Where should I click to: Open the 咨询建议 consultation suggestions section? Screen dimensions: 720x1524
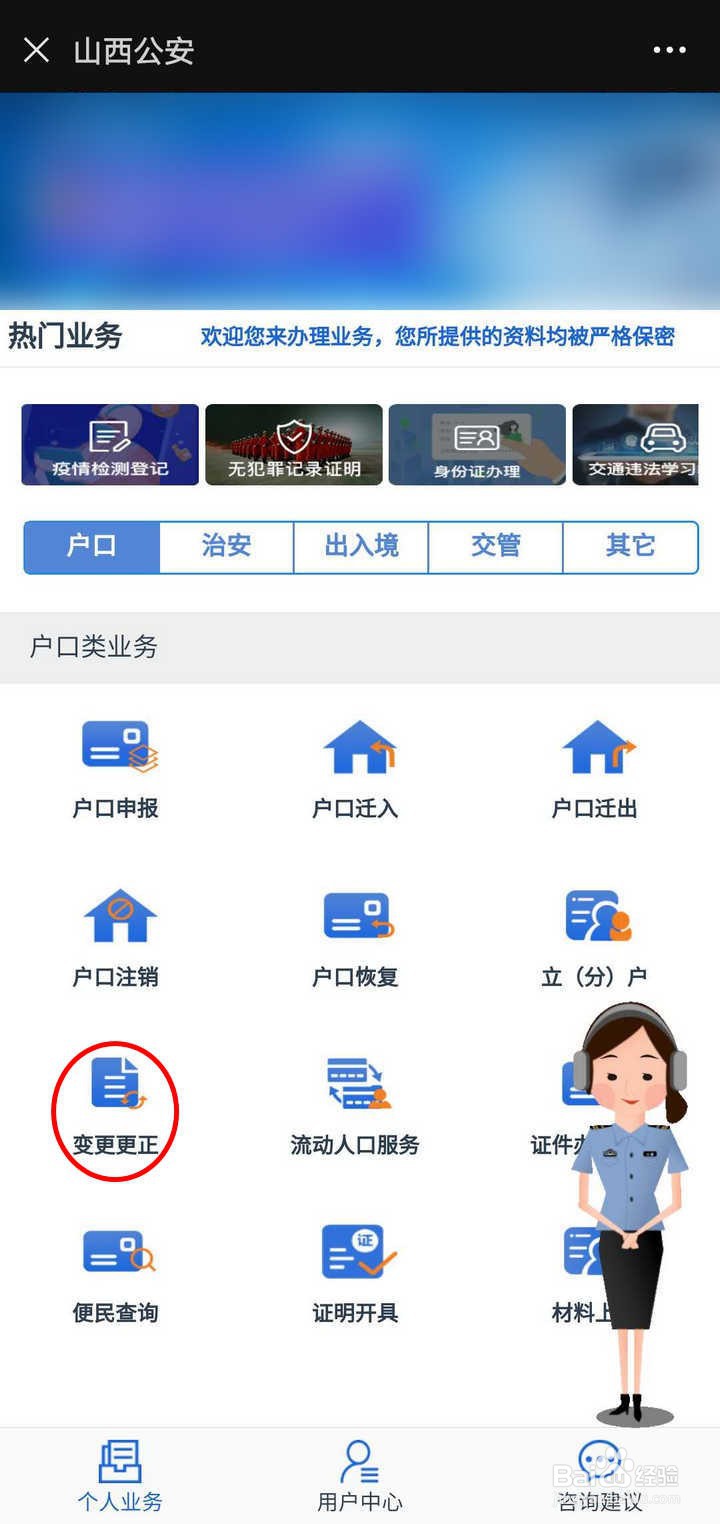coord(600,1478)
